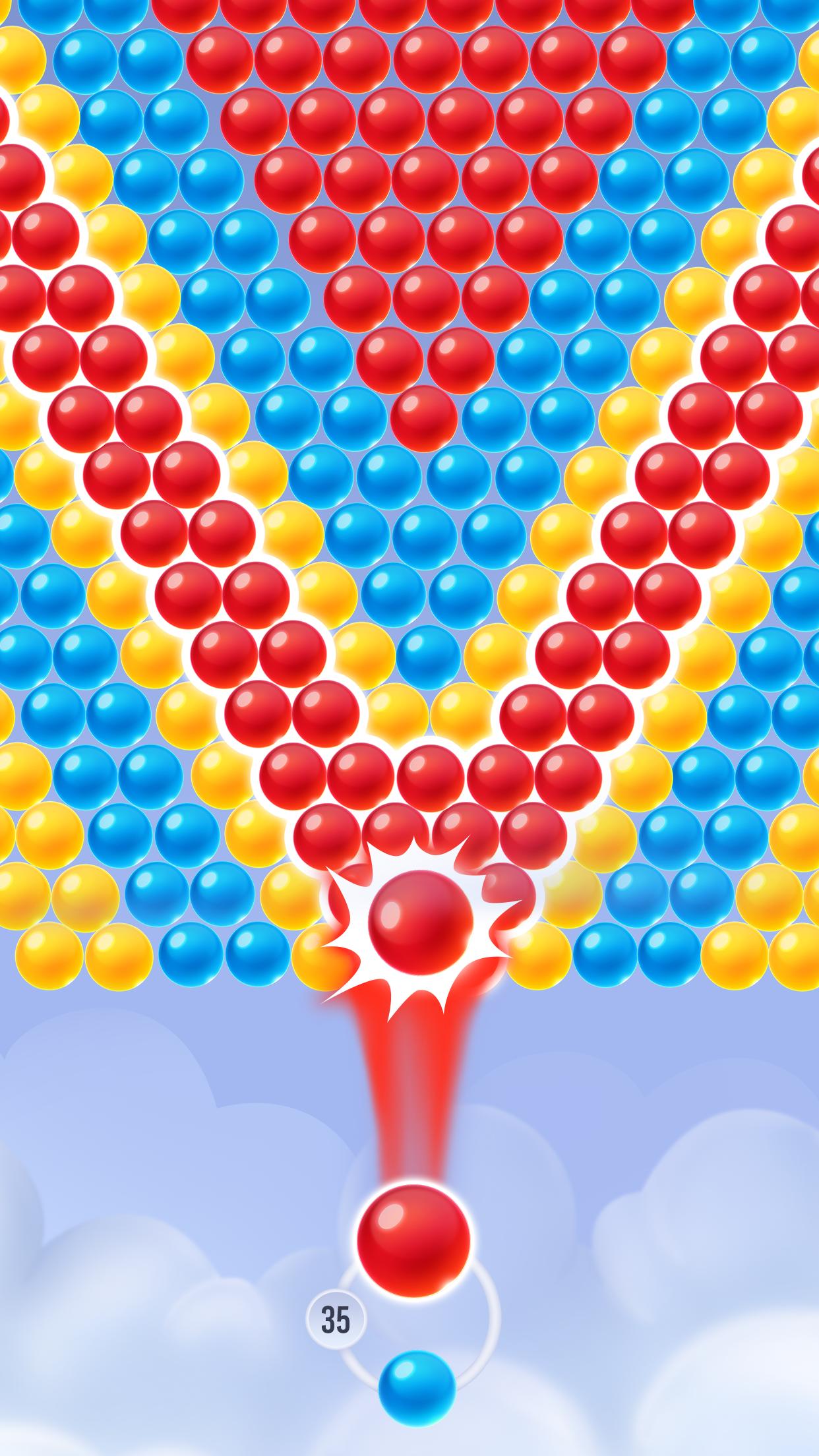This screenshot has height=1456, width=819.
Task: Swap to the blue reserve bubble
Action: pos(417,1390)
